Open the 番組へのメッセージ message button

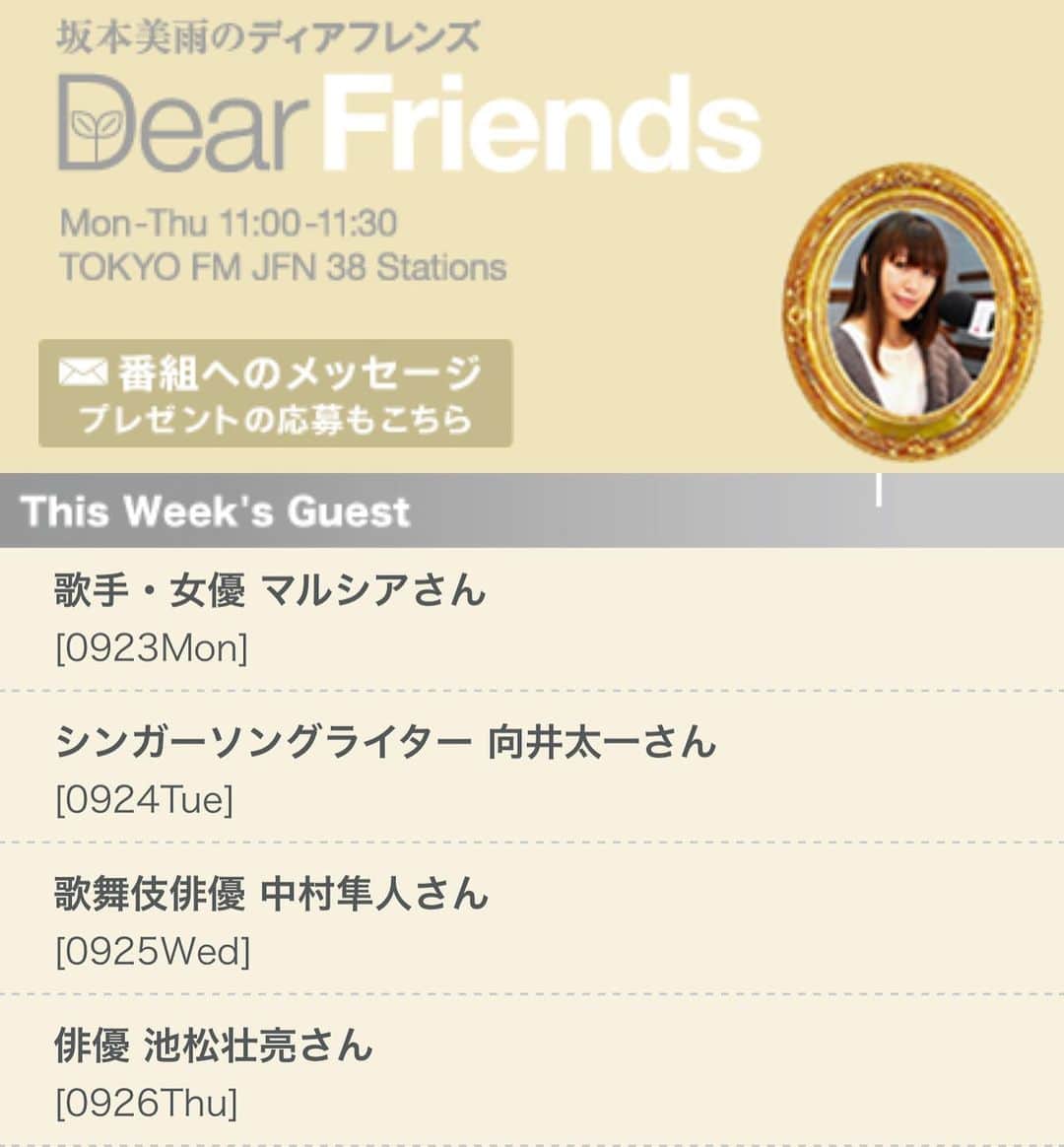pos(275,393)
